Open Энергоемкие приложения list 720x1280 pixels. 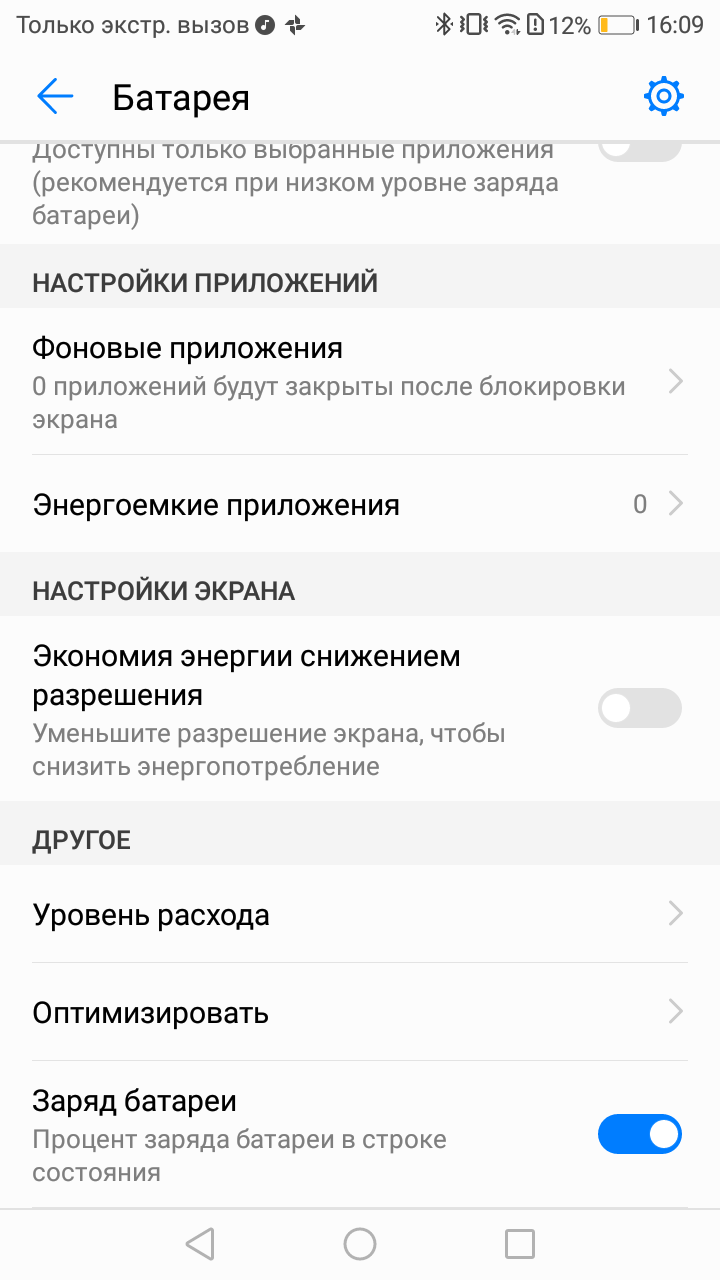pyautogui.click(x=360, y=504)
